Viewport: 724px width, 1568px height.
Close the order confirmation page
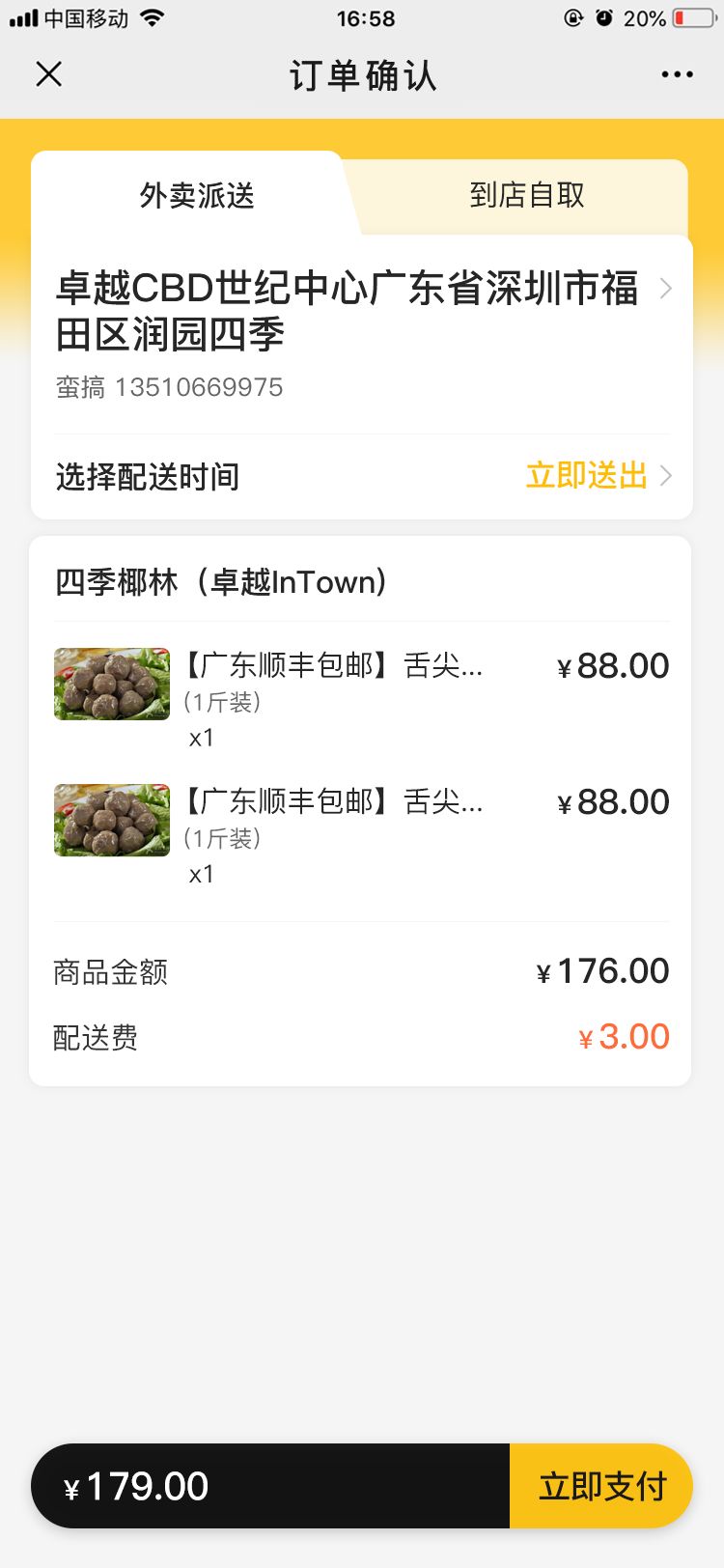click(48, 74)
